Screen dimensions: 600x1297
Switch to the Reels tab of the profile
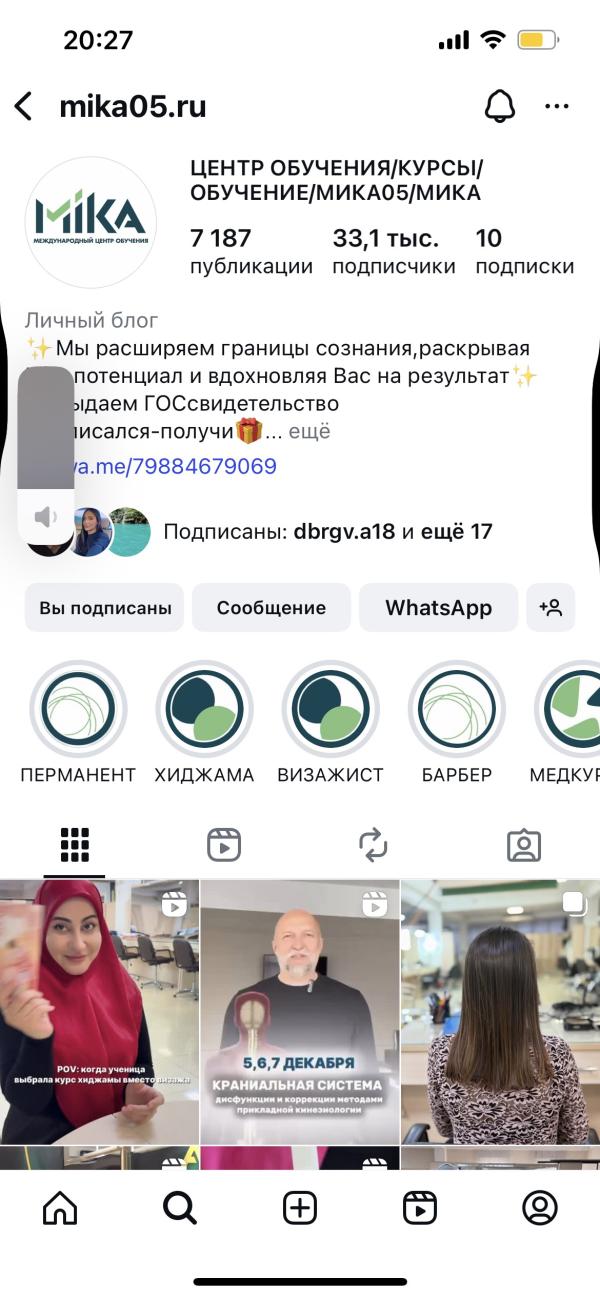tap(224, 846)
